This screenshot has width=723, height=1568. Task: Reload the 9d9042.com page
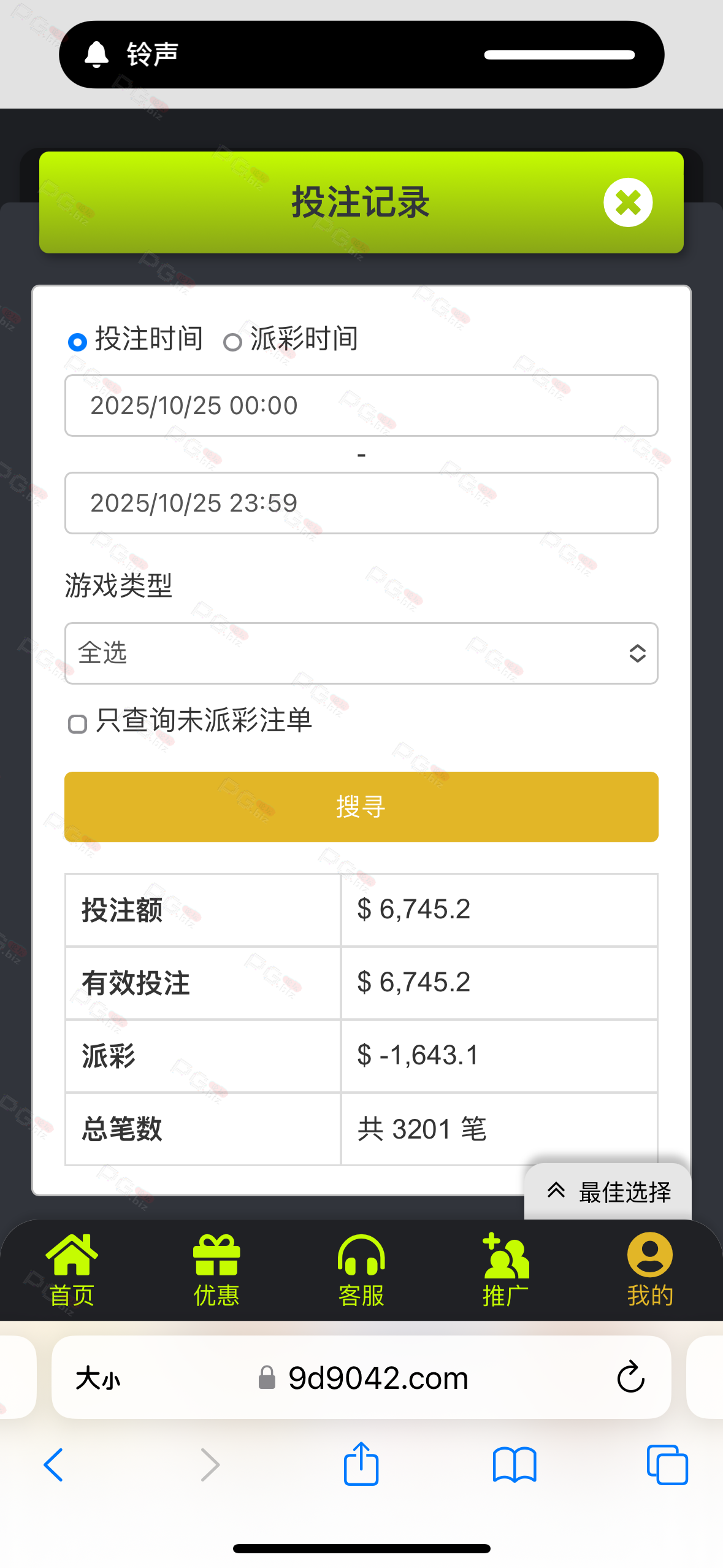(x=630, y=1378)
